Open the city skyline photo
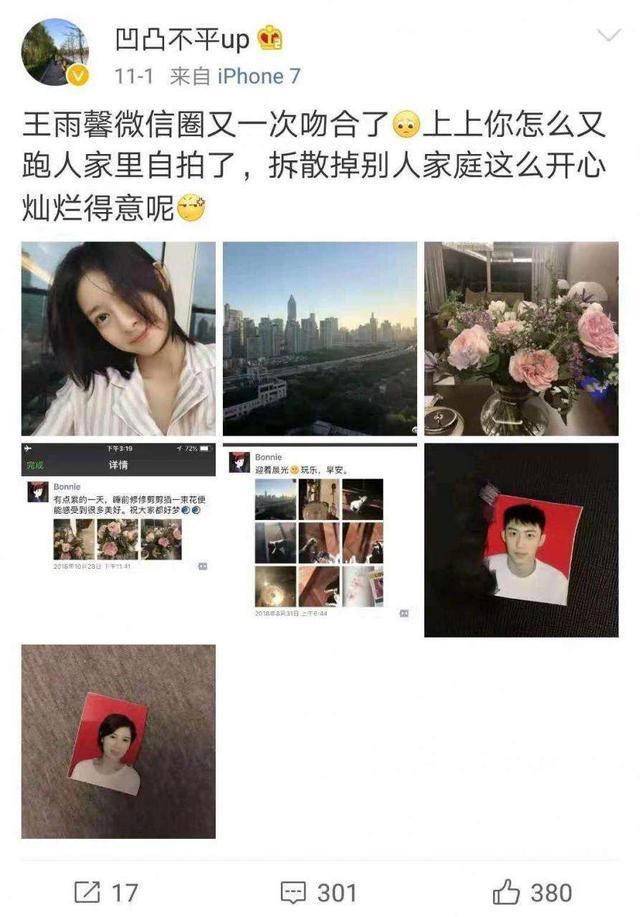 tap(319, 338)
